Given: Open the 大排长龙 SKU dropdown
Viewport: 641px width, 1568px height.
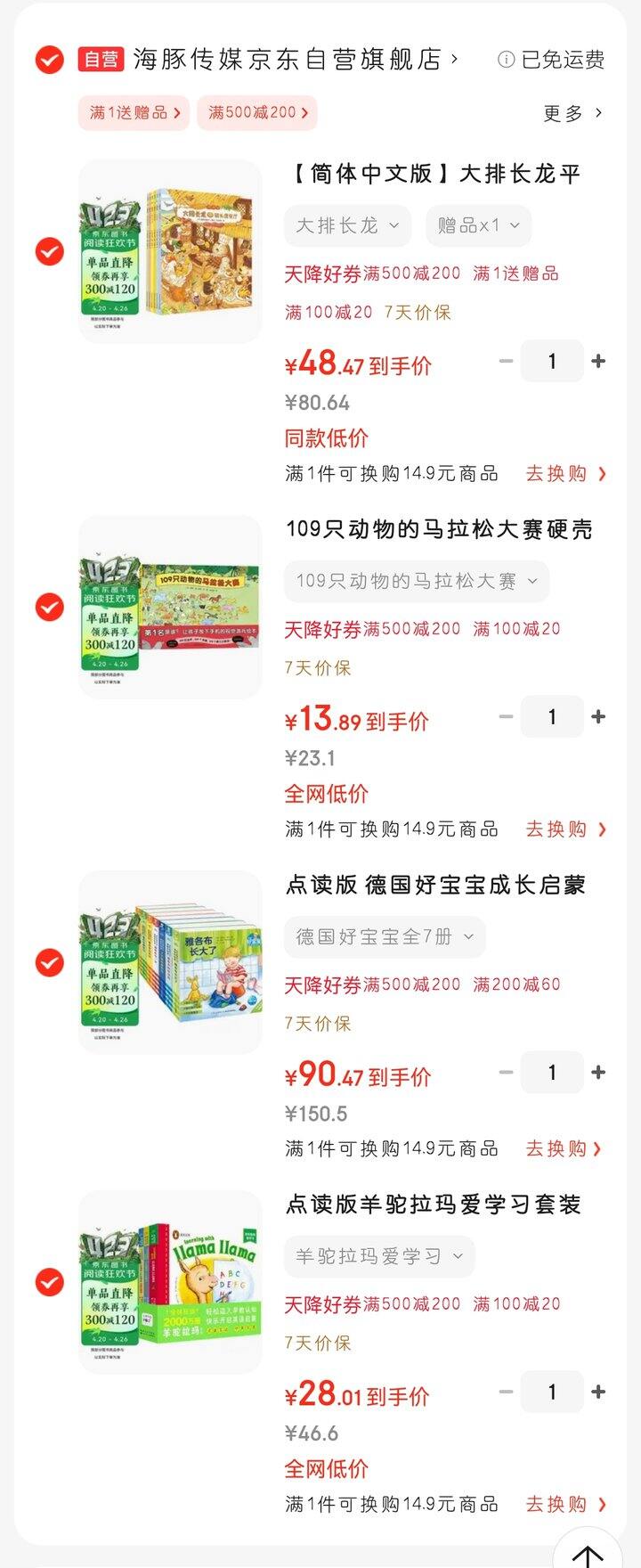Looking at the screenshot, I should pos(346,225).
